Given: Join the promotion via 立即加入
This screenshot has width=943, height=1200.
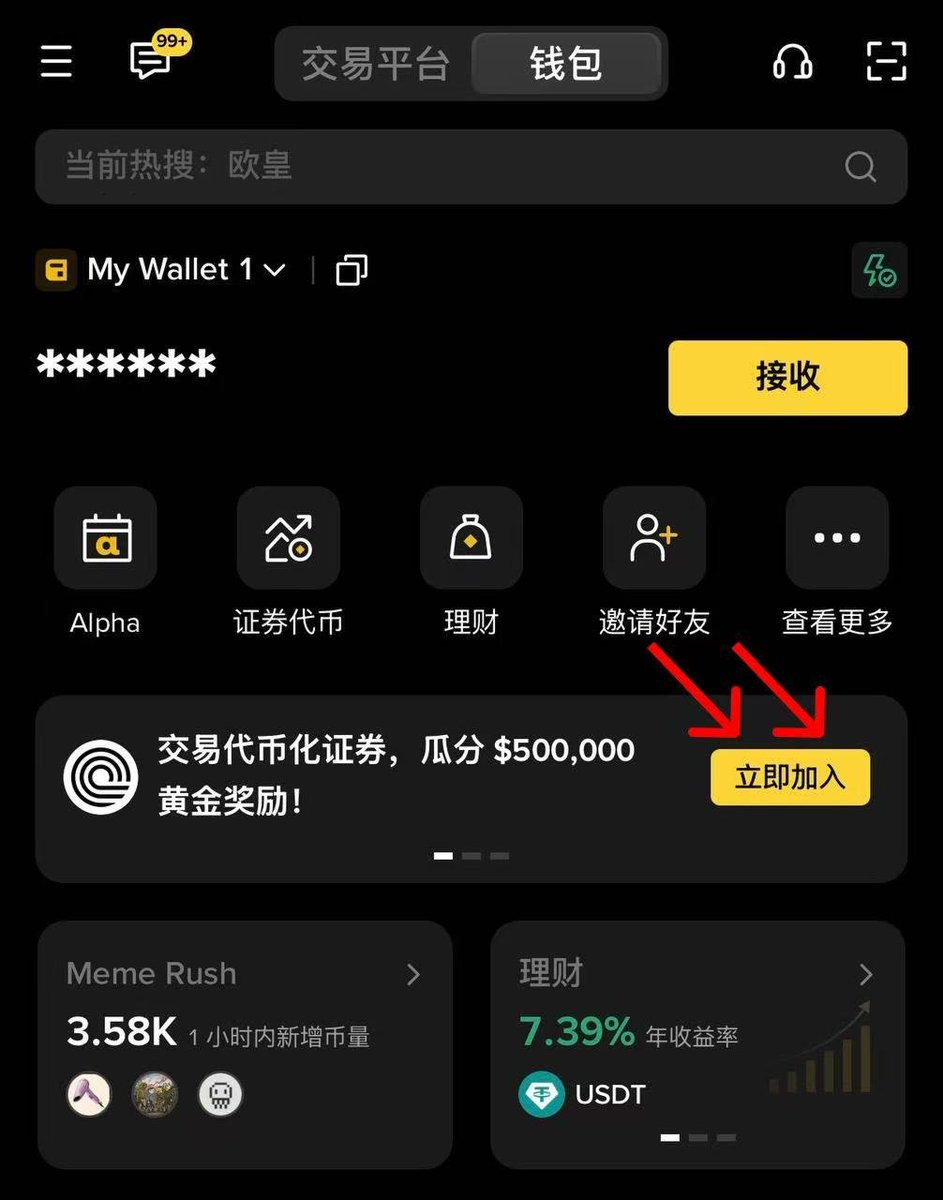Looking at the screenshot, I should click(790, 777).
